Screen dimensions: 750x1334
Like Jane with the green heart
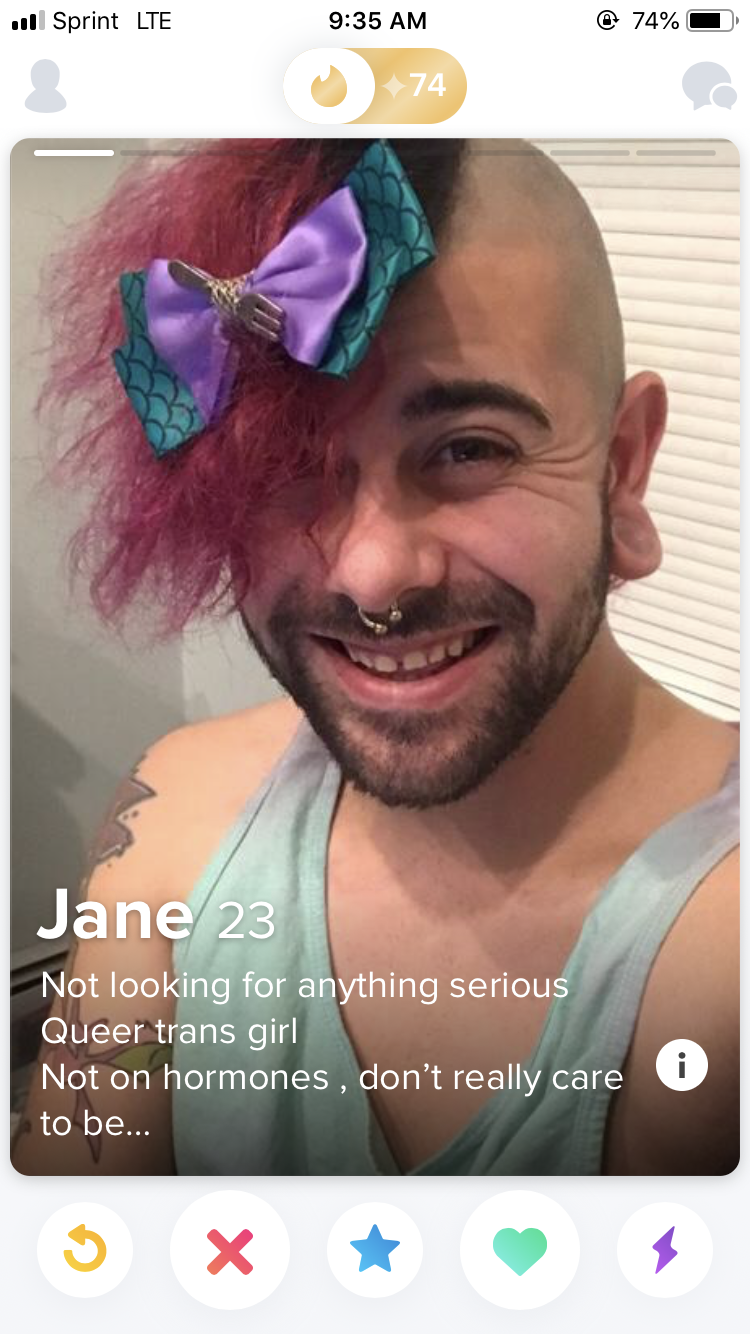click(520, 1250)
